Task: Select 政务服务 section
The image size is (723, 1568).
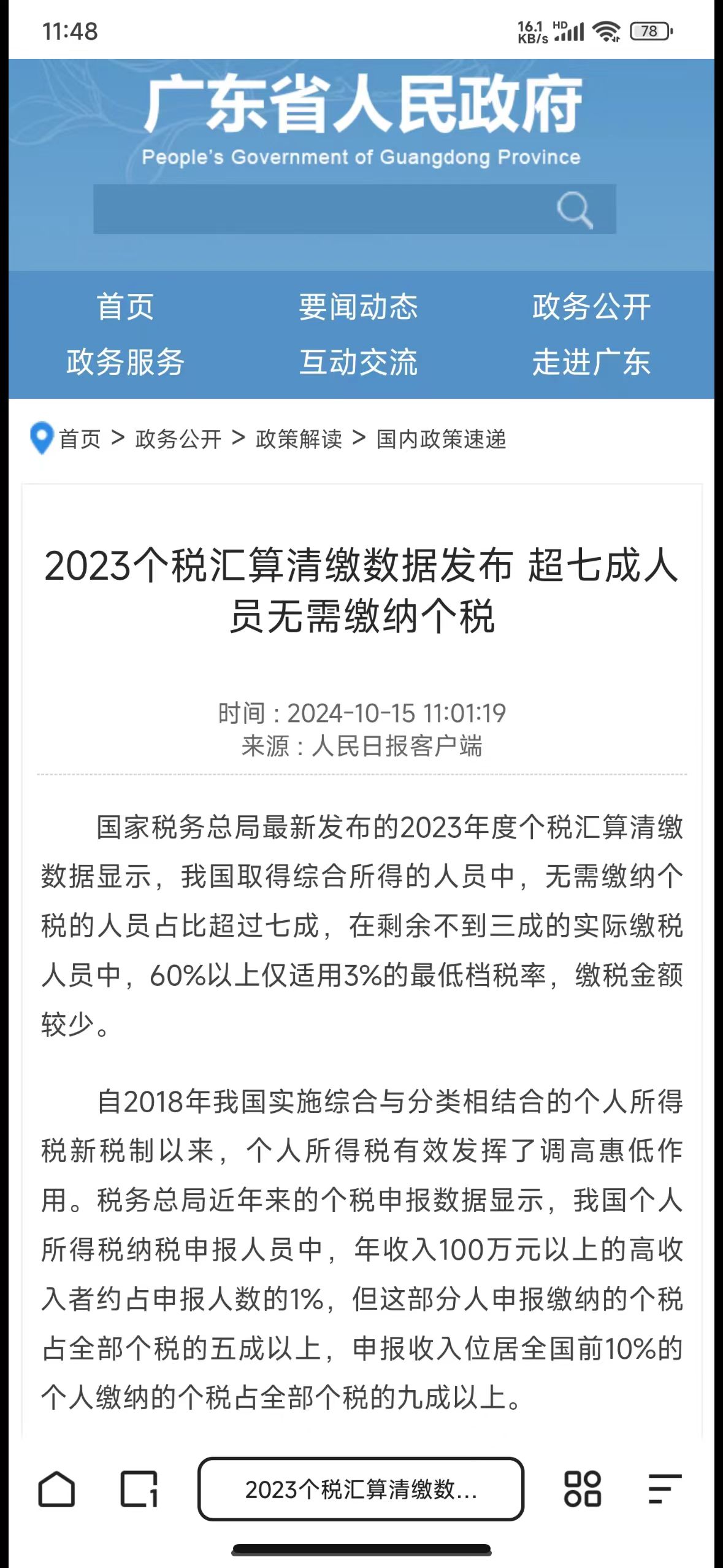Action: [x=125, y=361]
